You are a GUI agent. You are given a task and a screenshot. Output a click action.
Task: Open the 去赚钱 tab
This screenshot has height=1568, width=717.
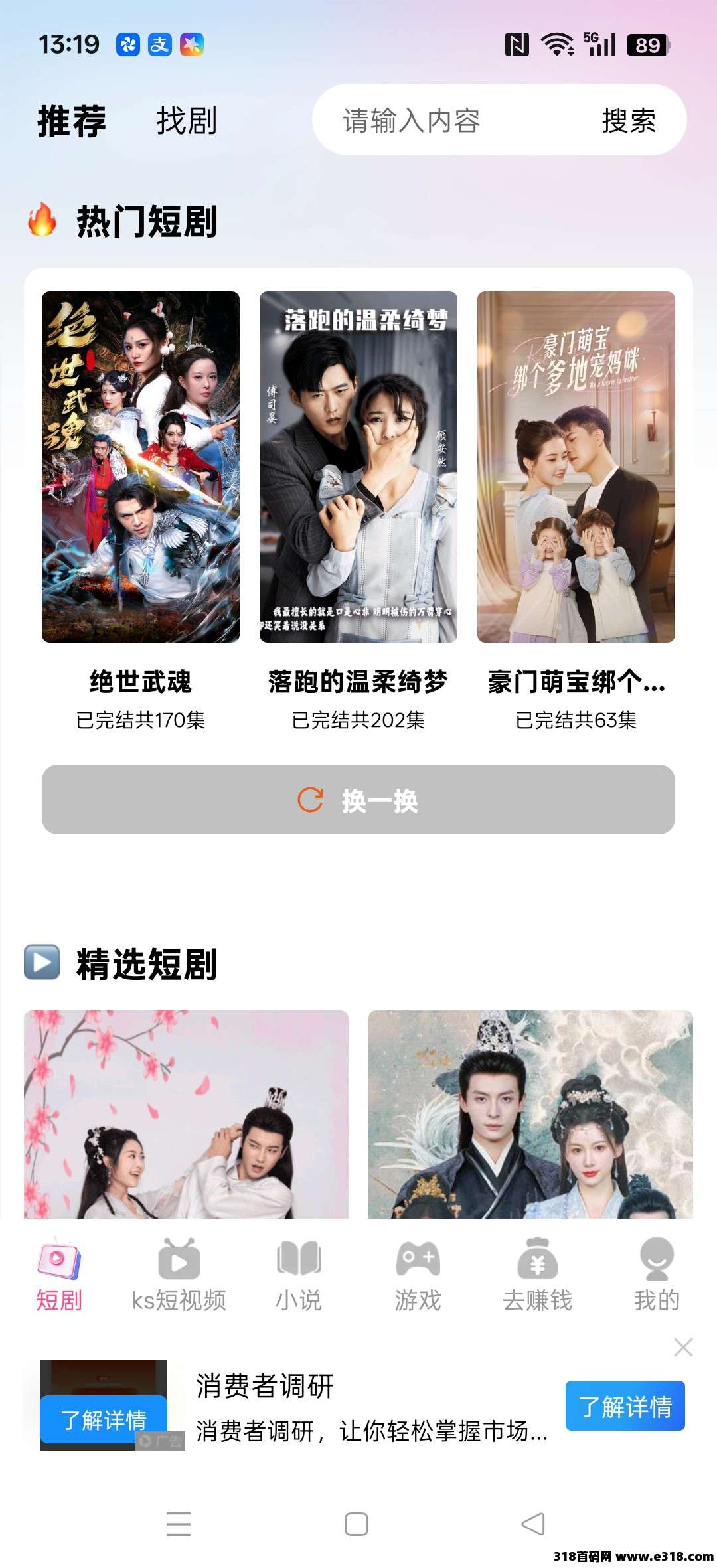(538, 1275)
